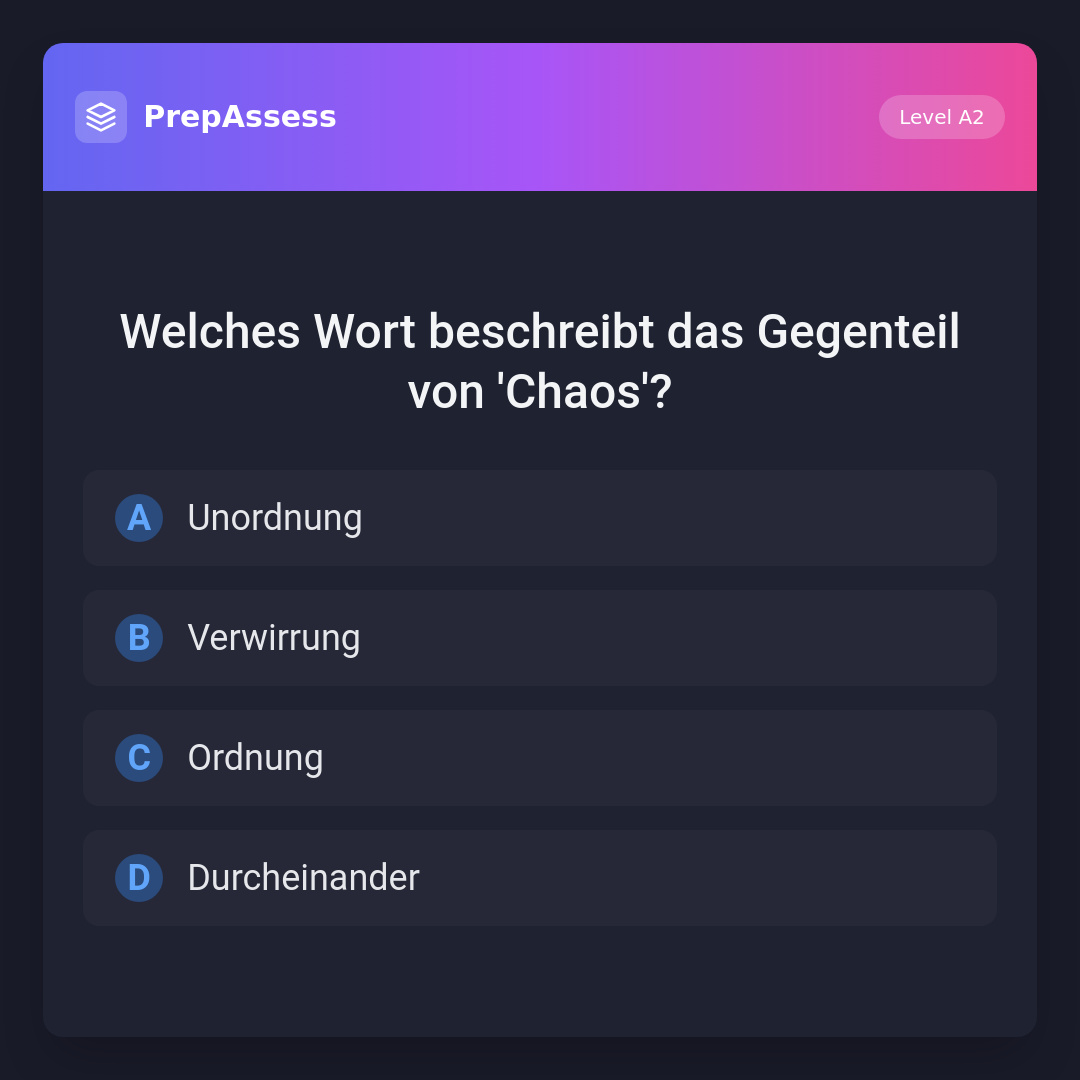Choose answer B Verwirrung
Image resolution: width=1080 pixels, height=1080 pixels.
540,638
